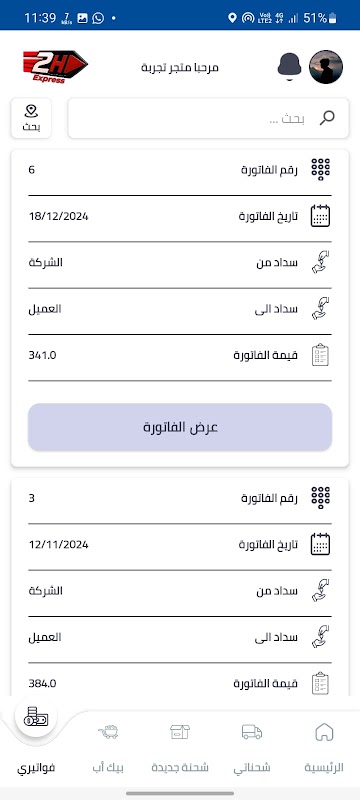Open invoice 6 via عرض الفاتورة button
The height and width of the screenshot is (800, 360).
tap(180, 427)
